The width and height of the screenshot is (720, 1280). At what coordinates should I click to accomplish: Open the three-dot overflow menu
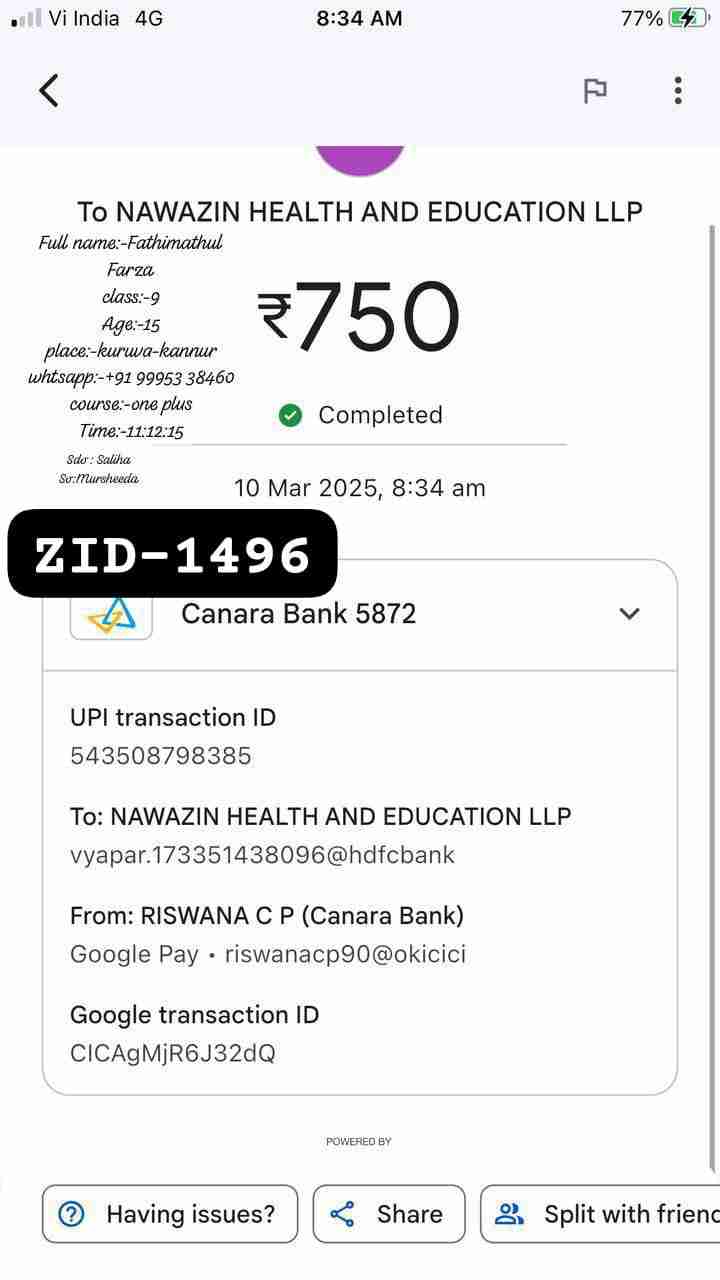(678, 90)
